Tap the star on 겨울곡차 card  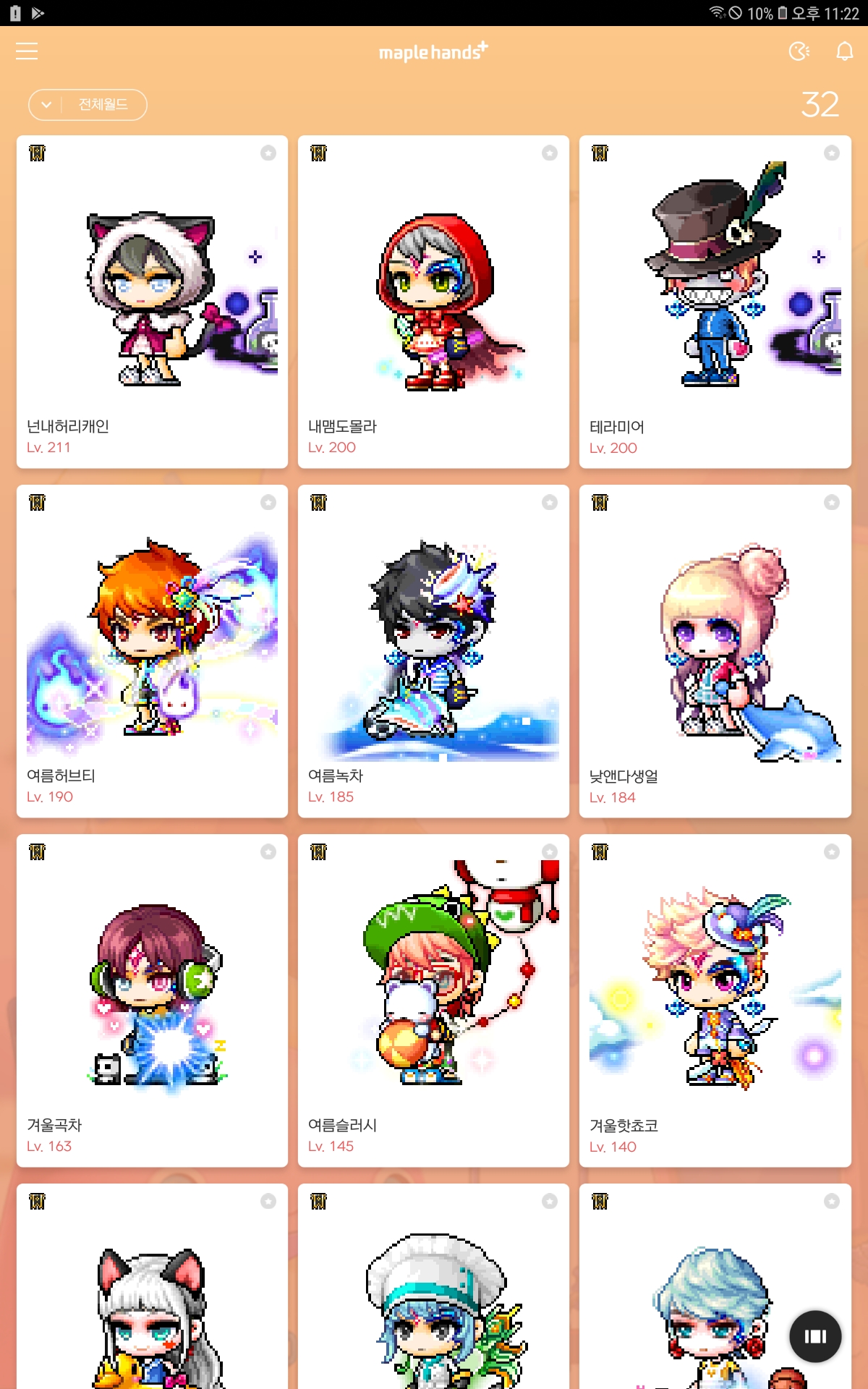[x=268, y=851]
